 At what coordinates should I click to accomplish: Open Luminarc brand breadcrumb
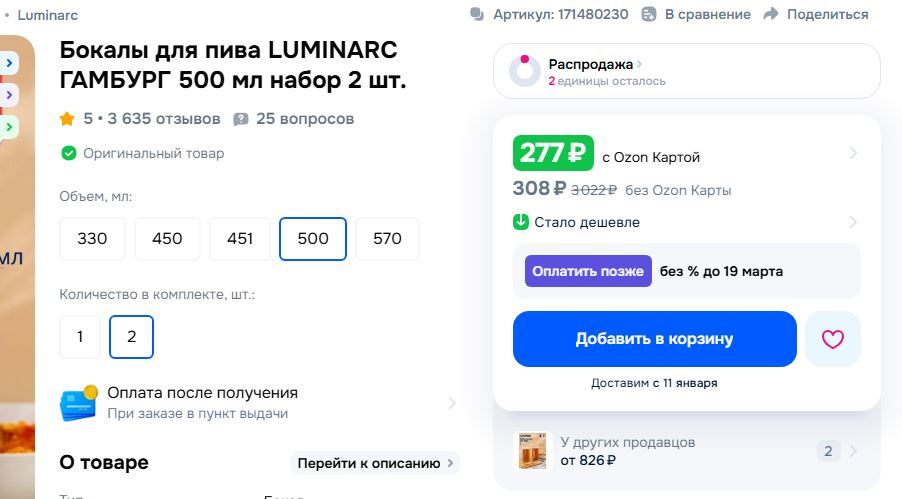click(47, 15)
